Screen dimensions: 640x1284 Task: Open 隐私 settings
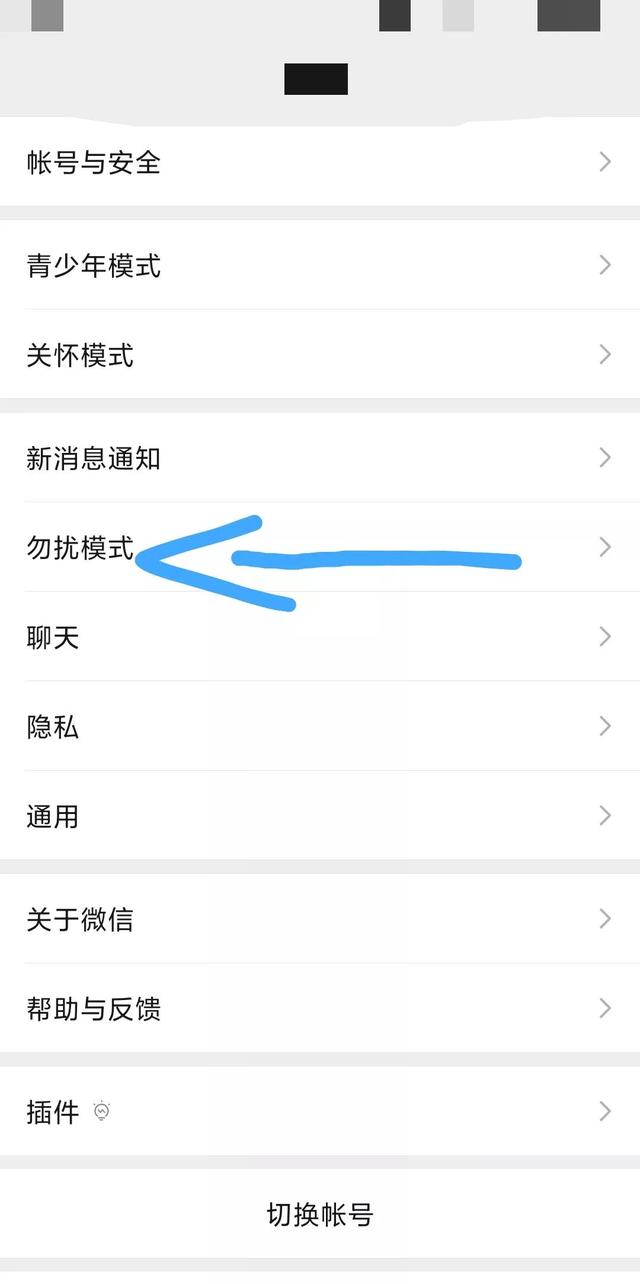pyautogui.click(x=320, y=726)
